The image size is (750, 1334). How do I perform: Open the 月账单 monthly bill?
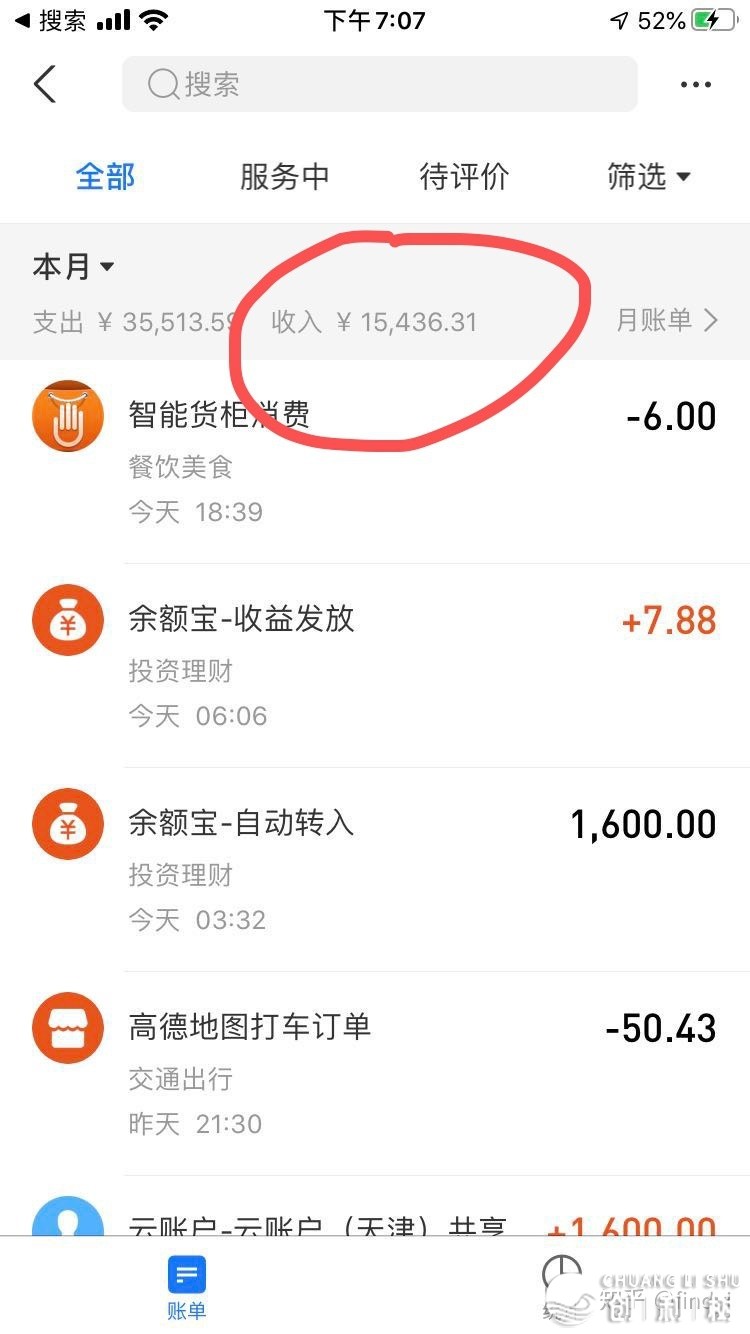(667, 320)
